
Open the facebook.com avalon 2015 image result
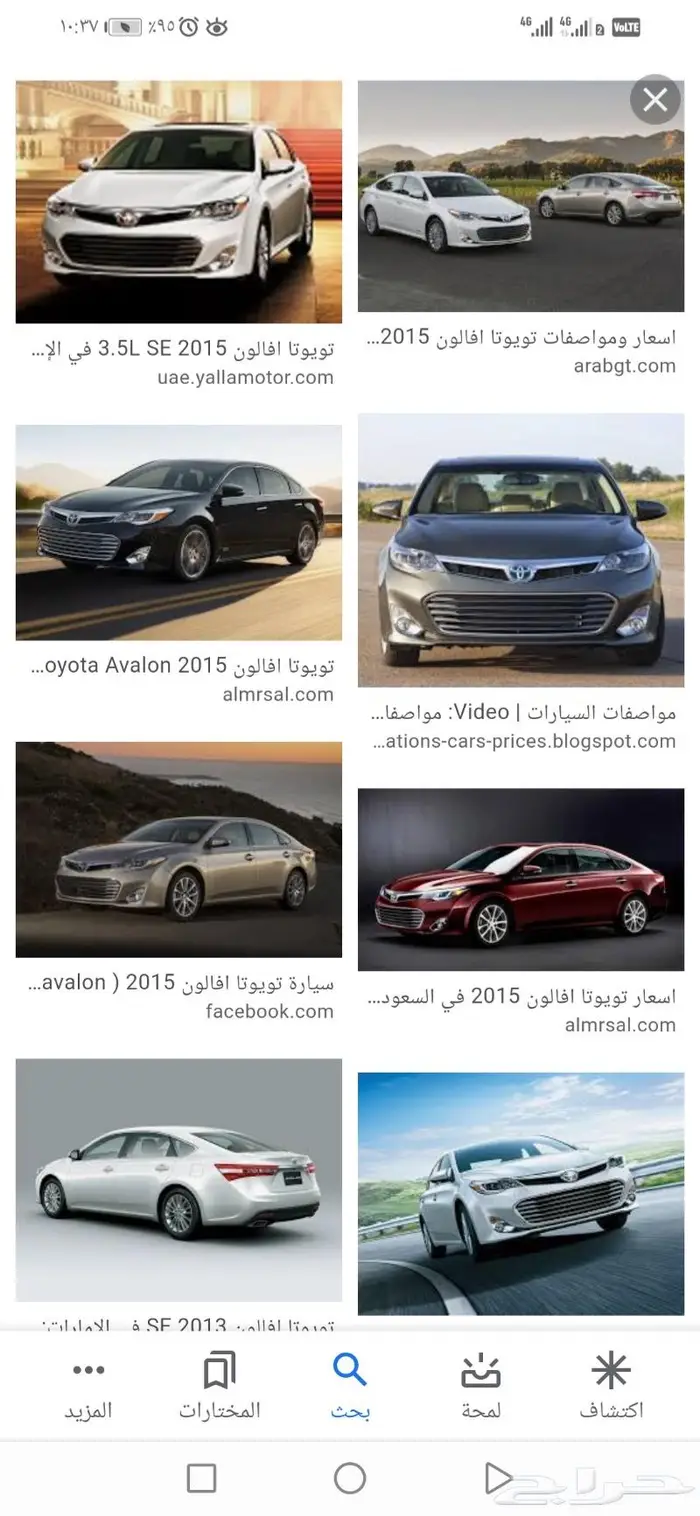[179, 849]
